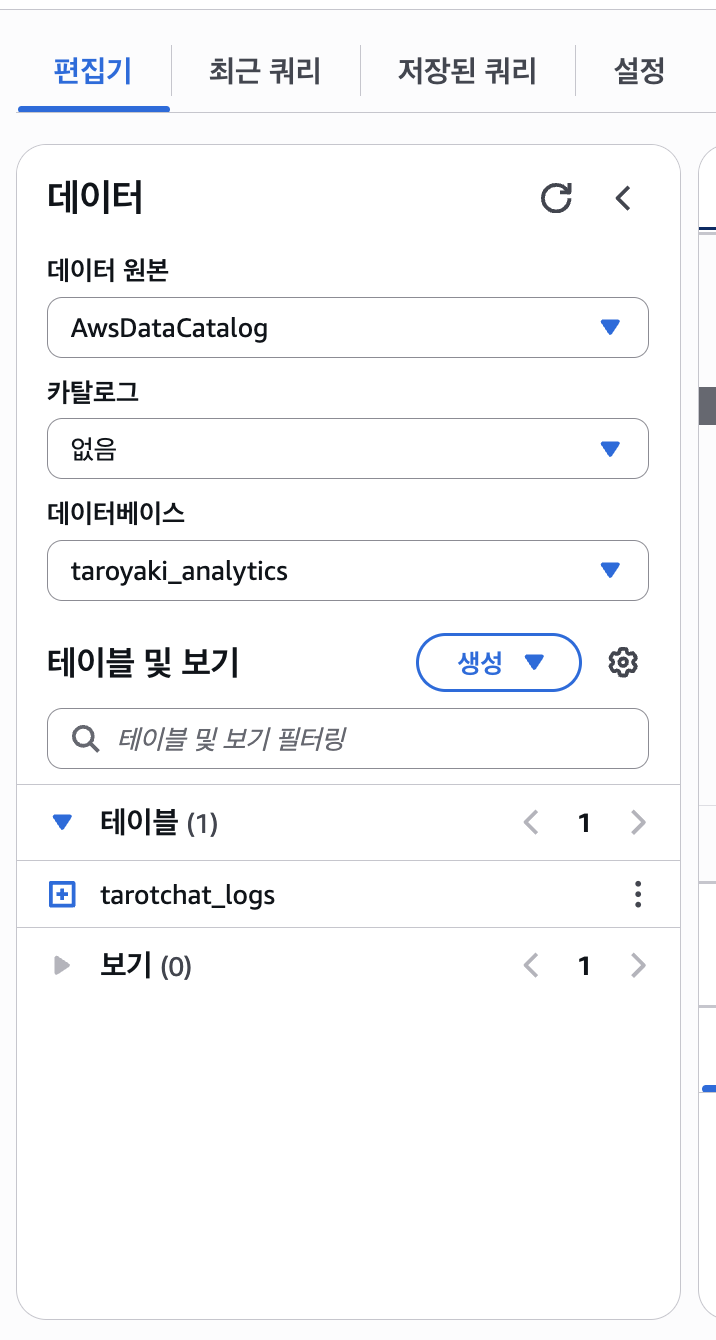Expand the 보기 section
The image size is (716, 1340).
(62, 965)
